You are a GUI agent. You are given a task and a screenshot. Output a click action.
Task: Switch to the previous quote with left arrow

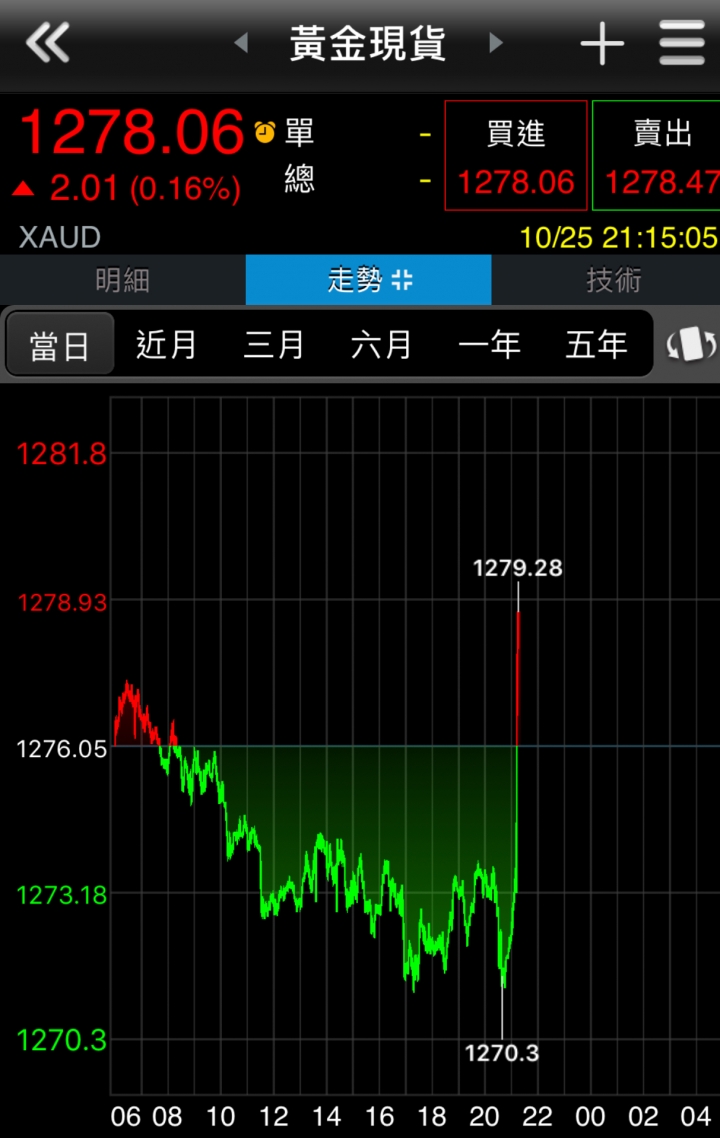tap(240, 43)
